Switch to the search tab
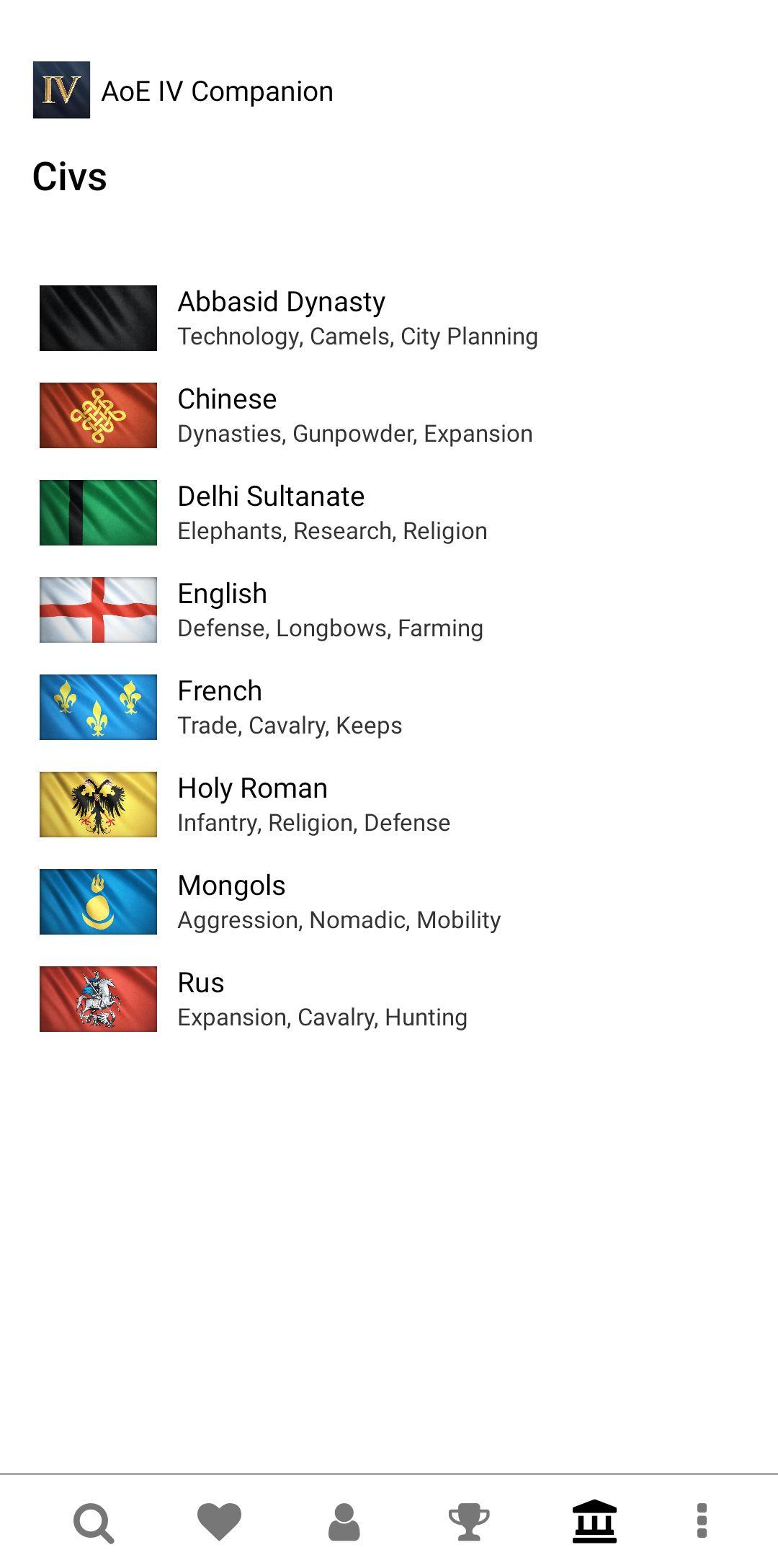 [94, 1523]
